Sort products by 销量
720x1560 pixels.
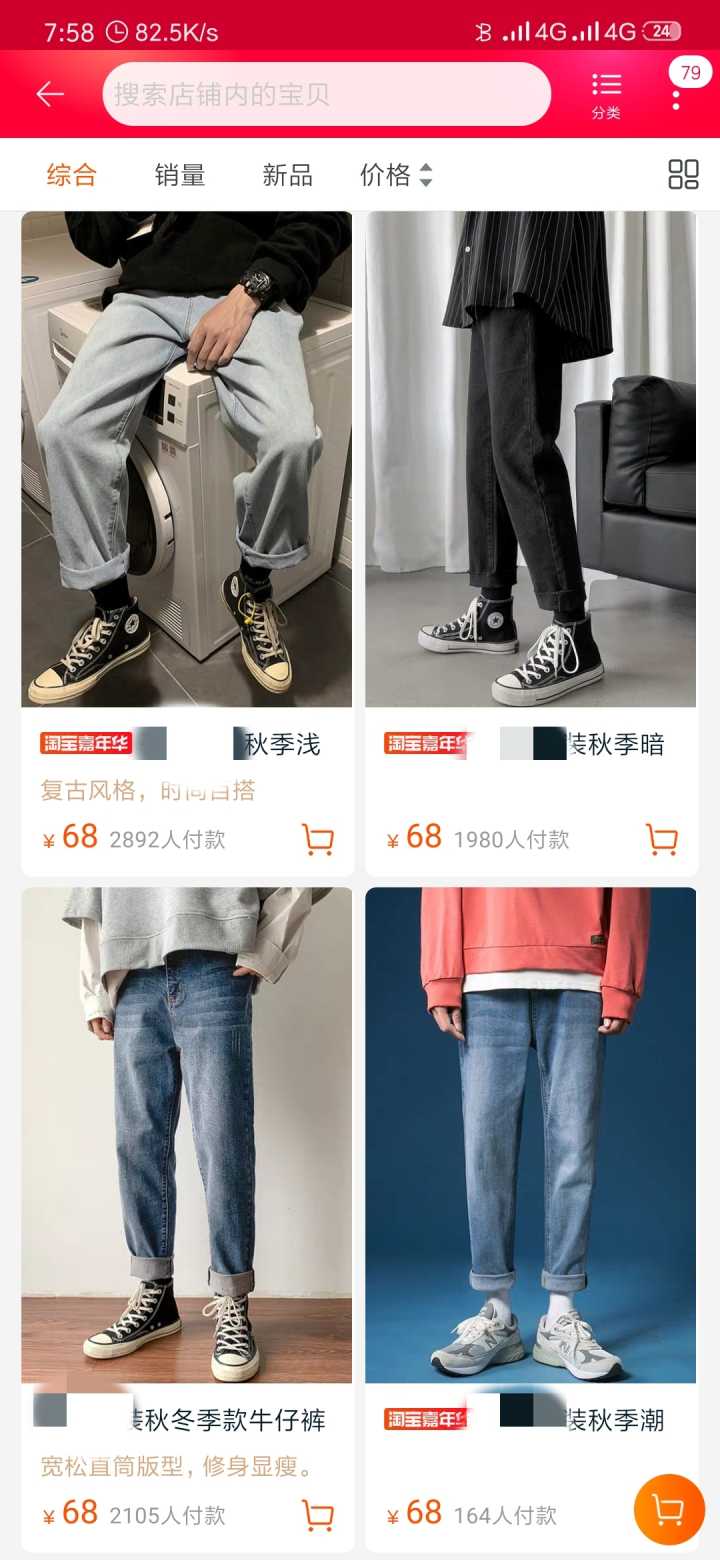[x=180, y=176]
